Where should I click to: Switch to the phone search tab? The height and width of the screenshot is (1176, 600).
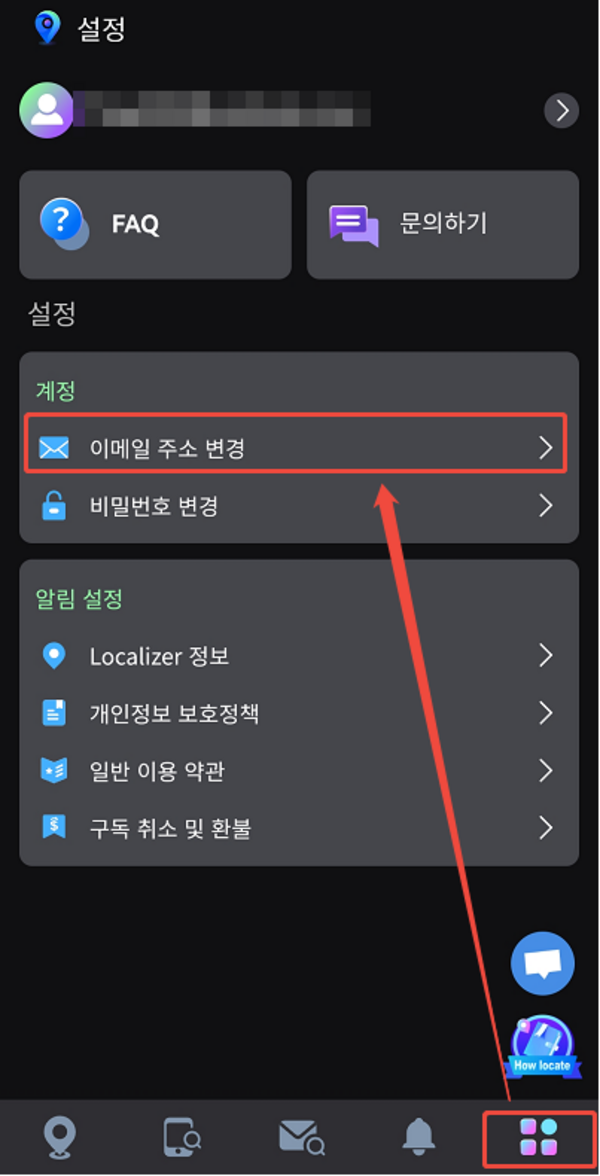182,1137
